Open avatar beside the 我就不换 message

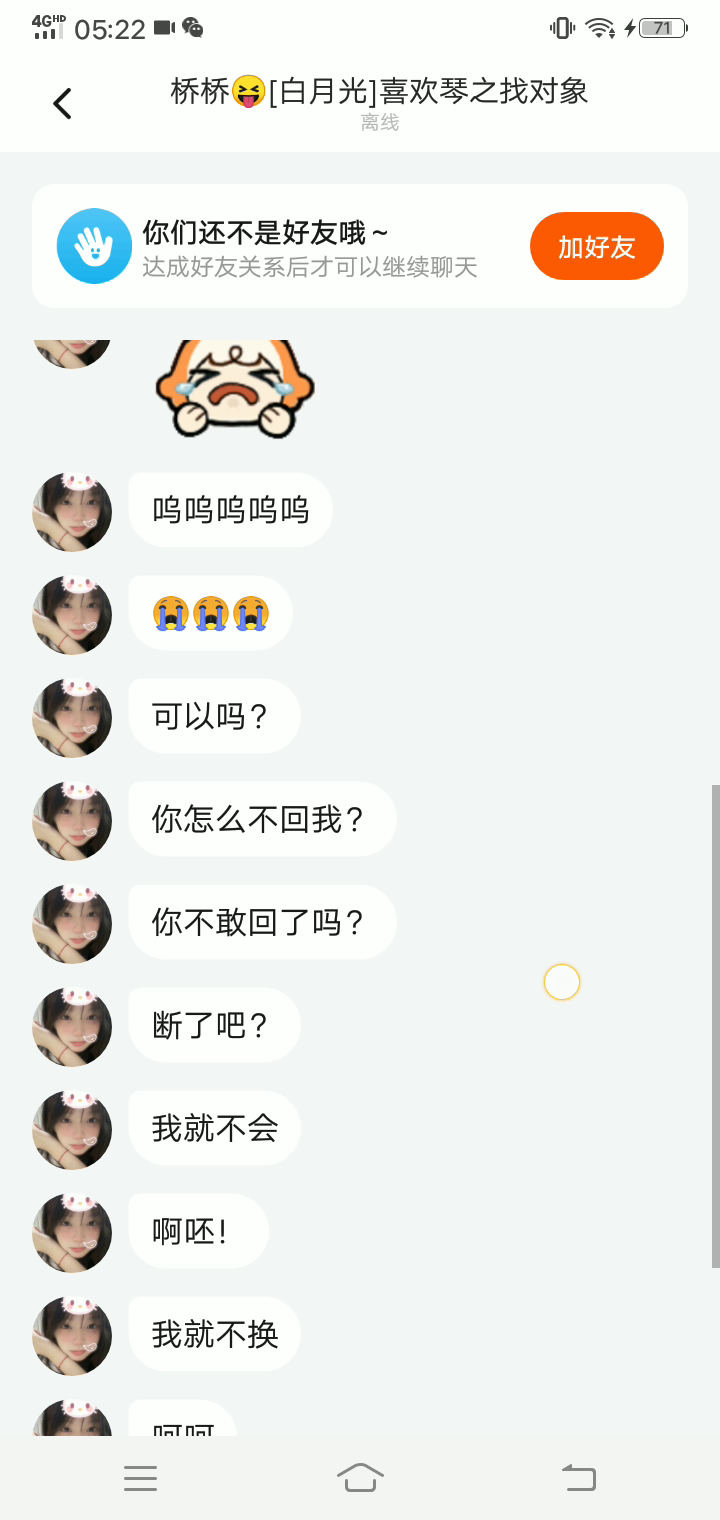pyautogui.click(x=72, y=1336)
